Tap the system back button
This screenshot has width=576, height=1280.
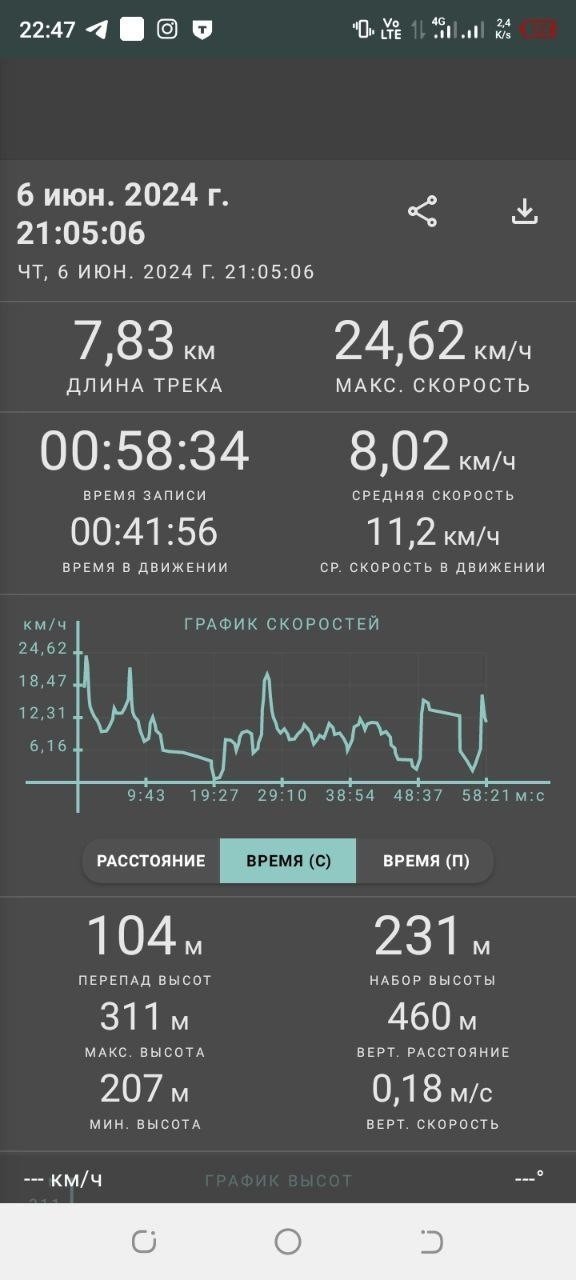(431, 1242)
